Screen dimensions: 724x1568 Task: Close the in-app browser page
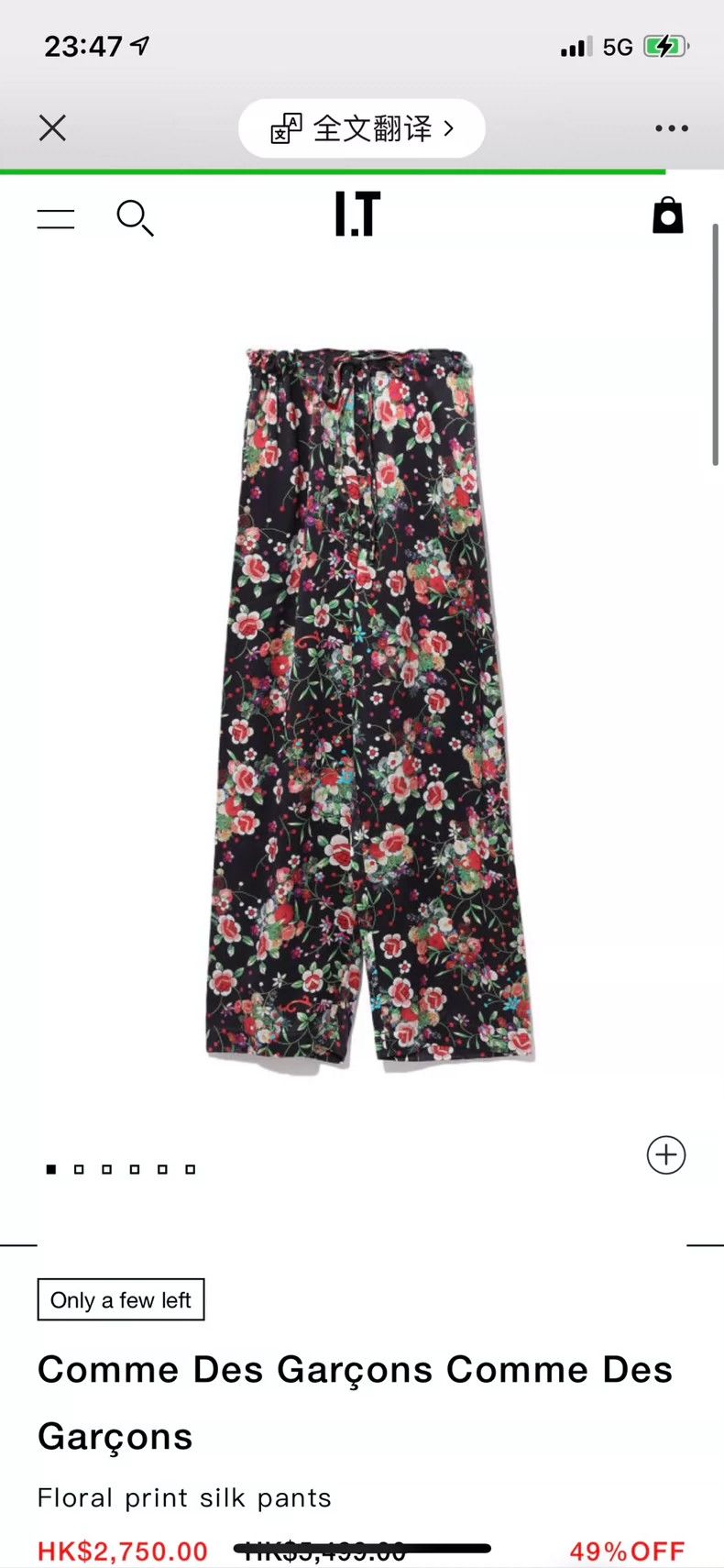pyautogui.click(x=53, y=127)
